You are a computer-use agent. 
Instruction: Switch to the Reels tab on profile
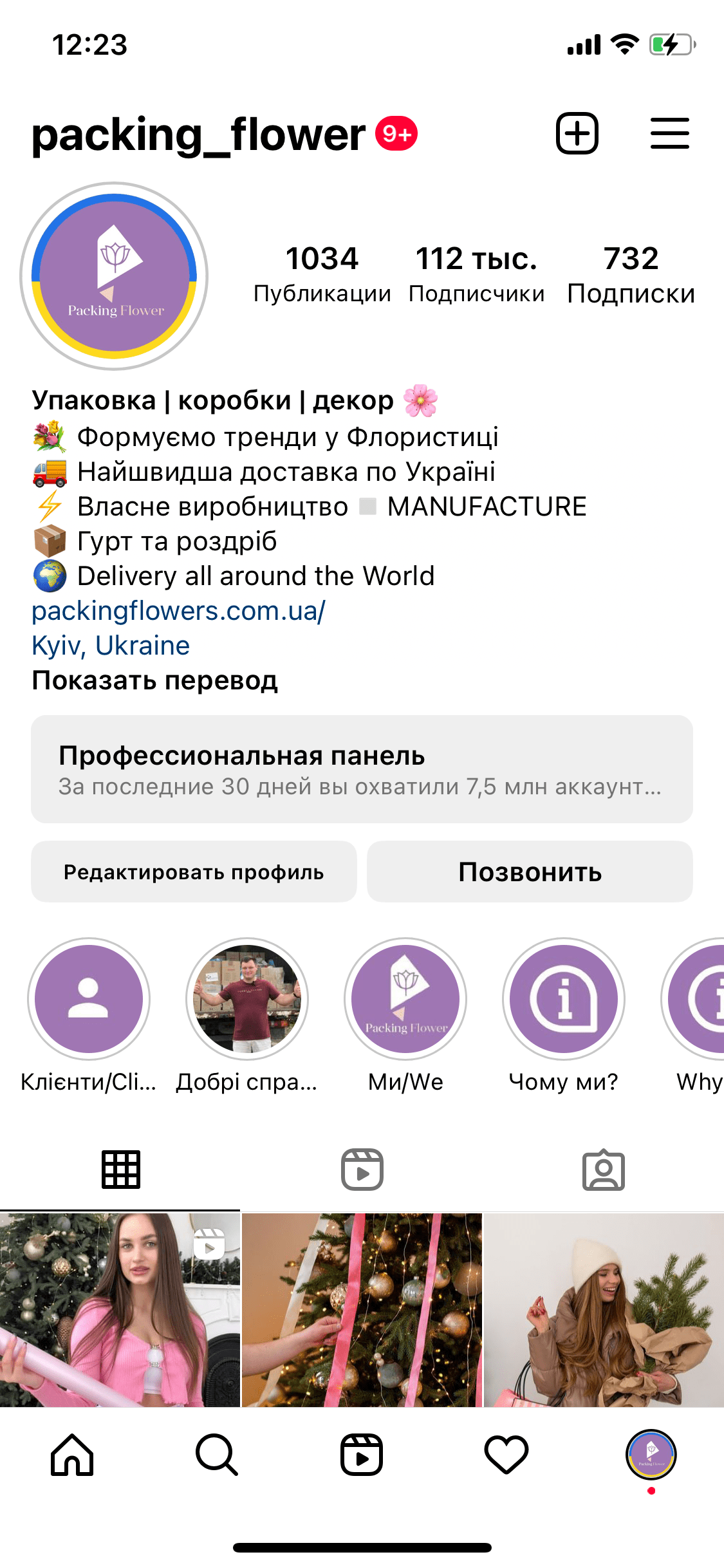tap(362, 1169)
